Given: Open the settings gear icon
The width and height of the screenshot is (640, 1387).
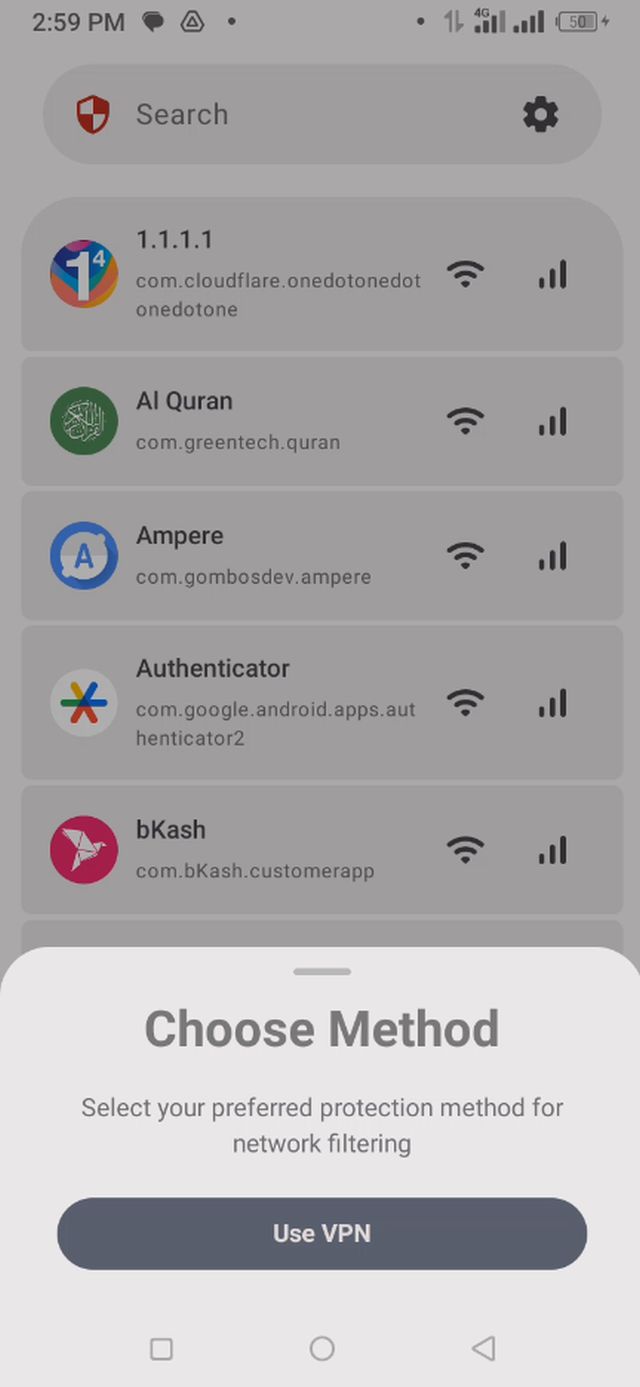Looking at the screenshot, I should pyautogui.click(x=541, y=115).
